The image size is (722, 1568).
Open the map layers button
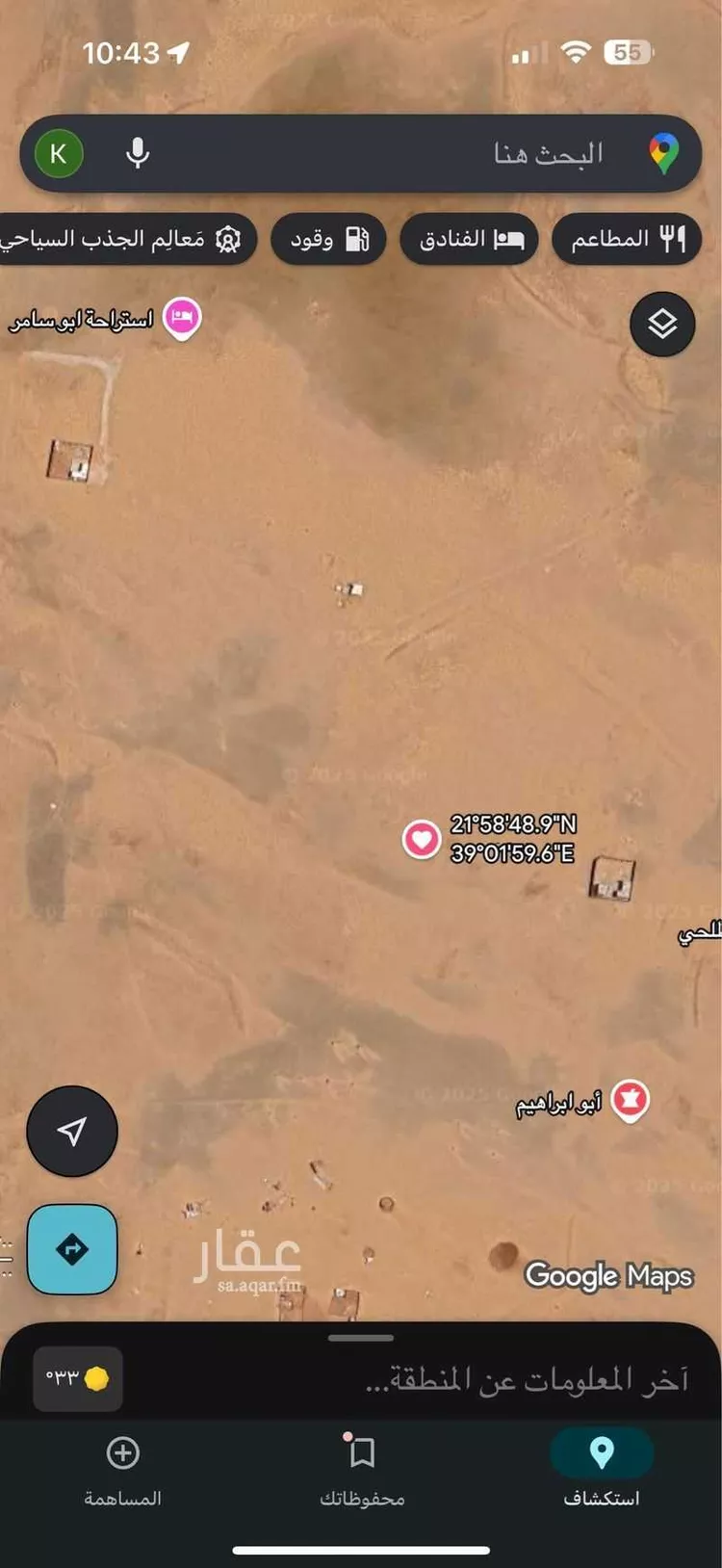(x=662, y=325)
